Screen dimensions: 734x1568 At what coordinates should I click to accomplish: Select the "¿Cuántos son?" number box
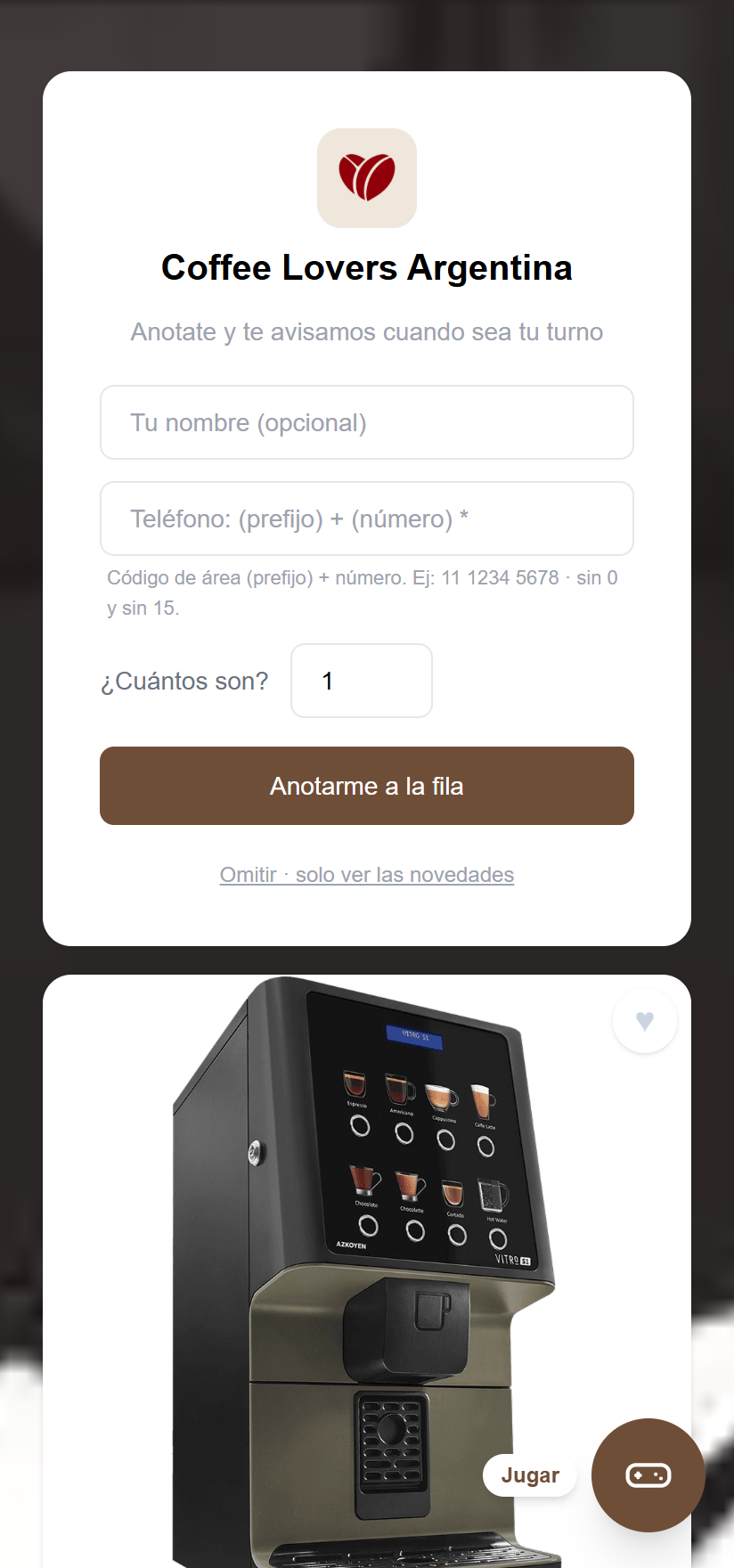[x=362, y=681]
